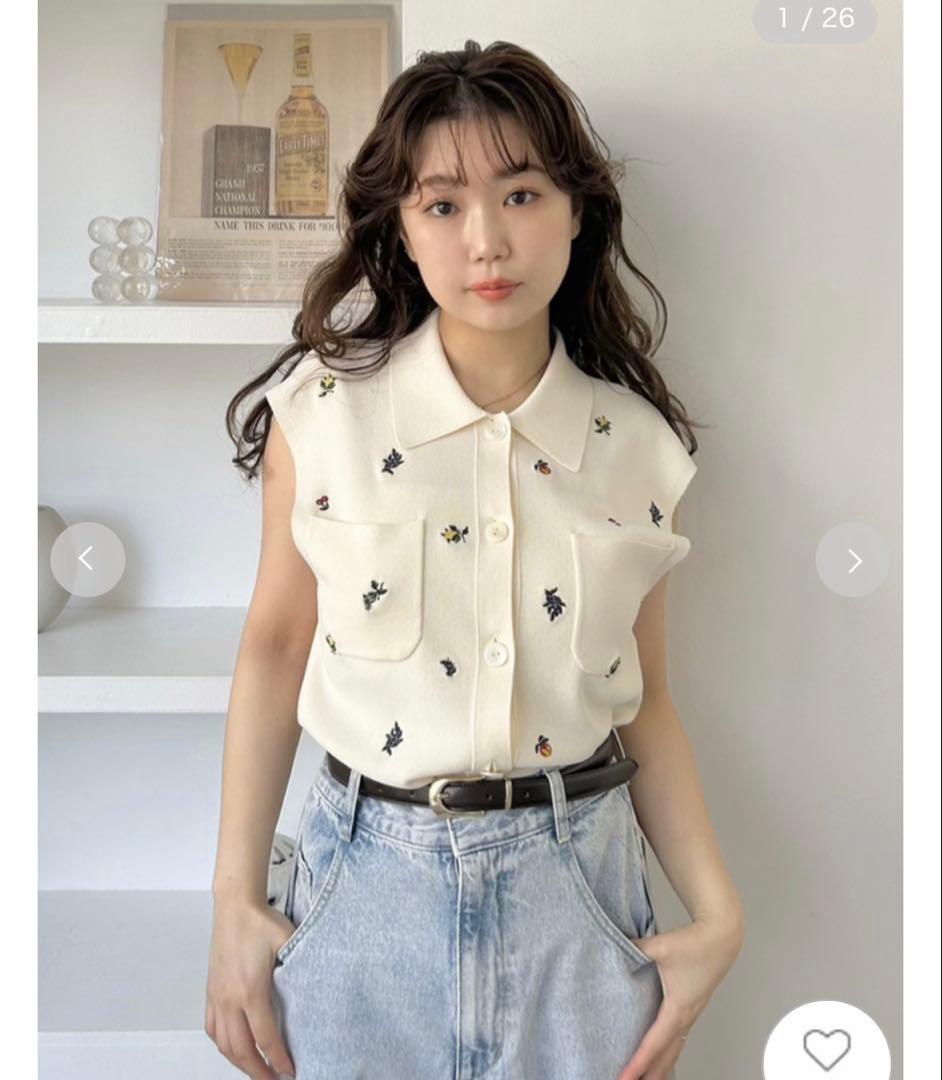This screenshot has width=942, height=1080.
Task: Go to the previous product photo
Action: (88, 560)
